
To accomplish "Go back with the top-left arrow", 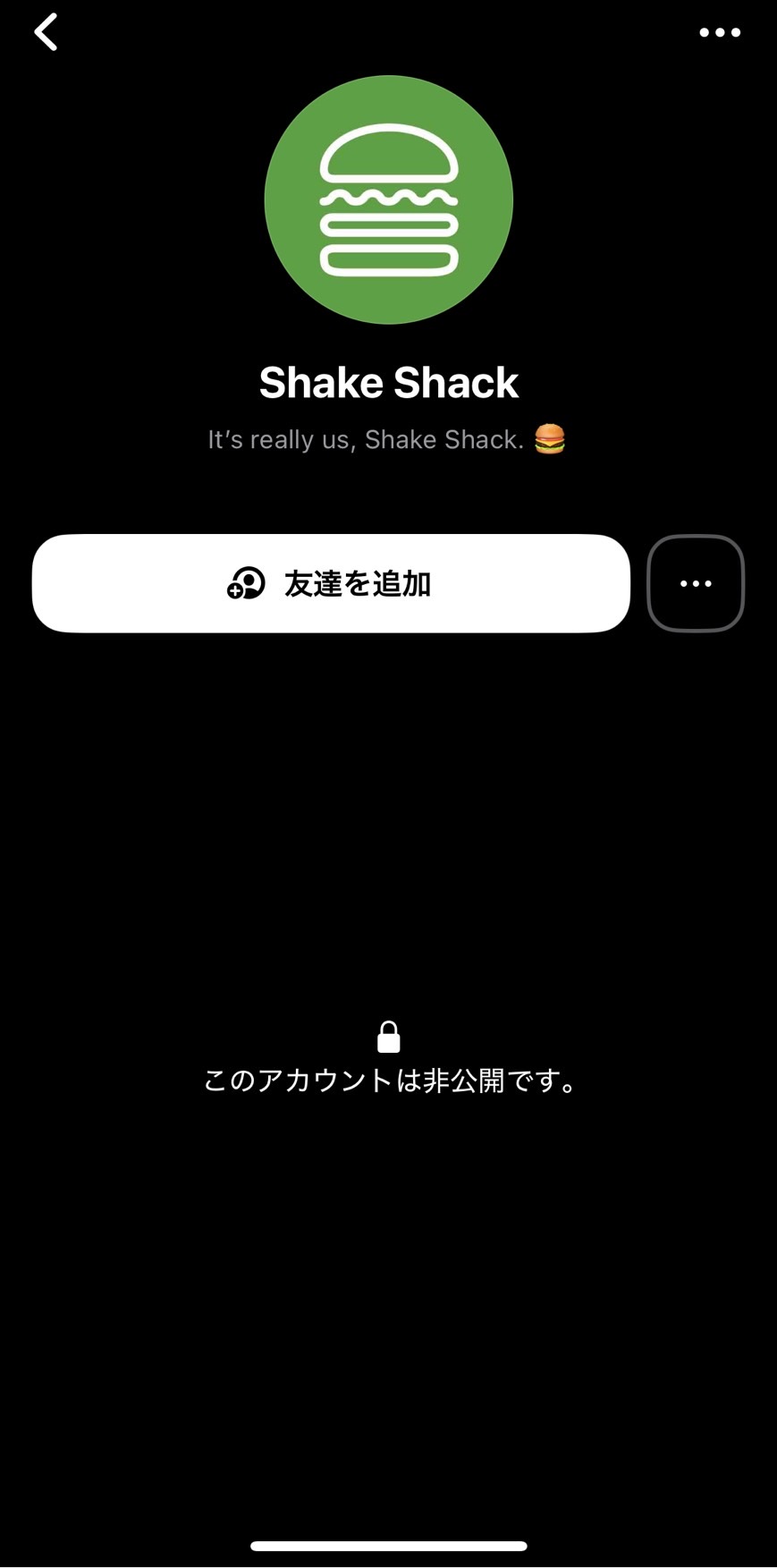I will (x=46, y=32).
